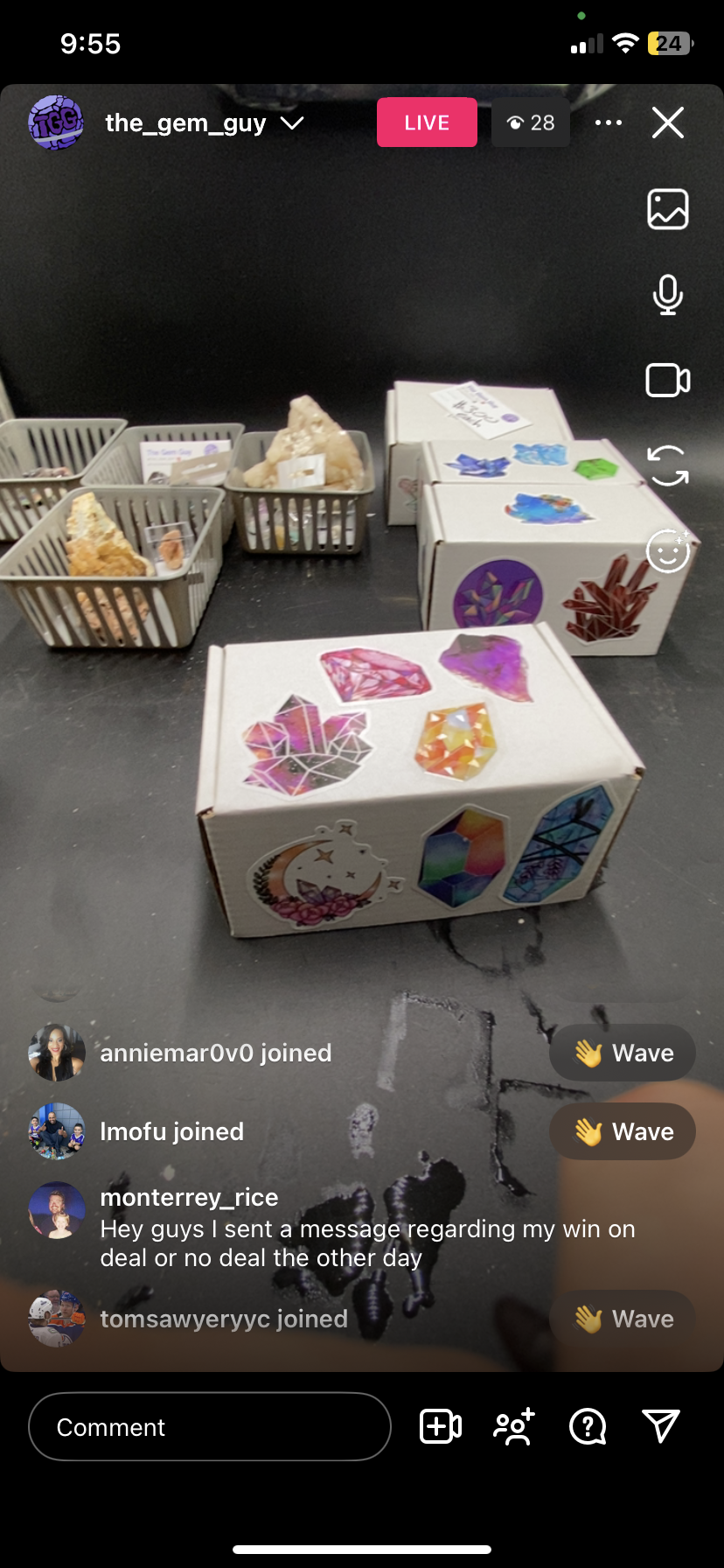Open the photo gallery icon

668,209
